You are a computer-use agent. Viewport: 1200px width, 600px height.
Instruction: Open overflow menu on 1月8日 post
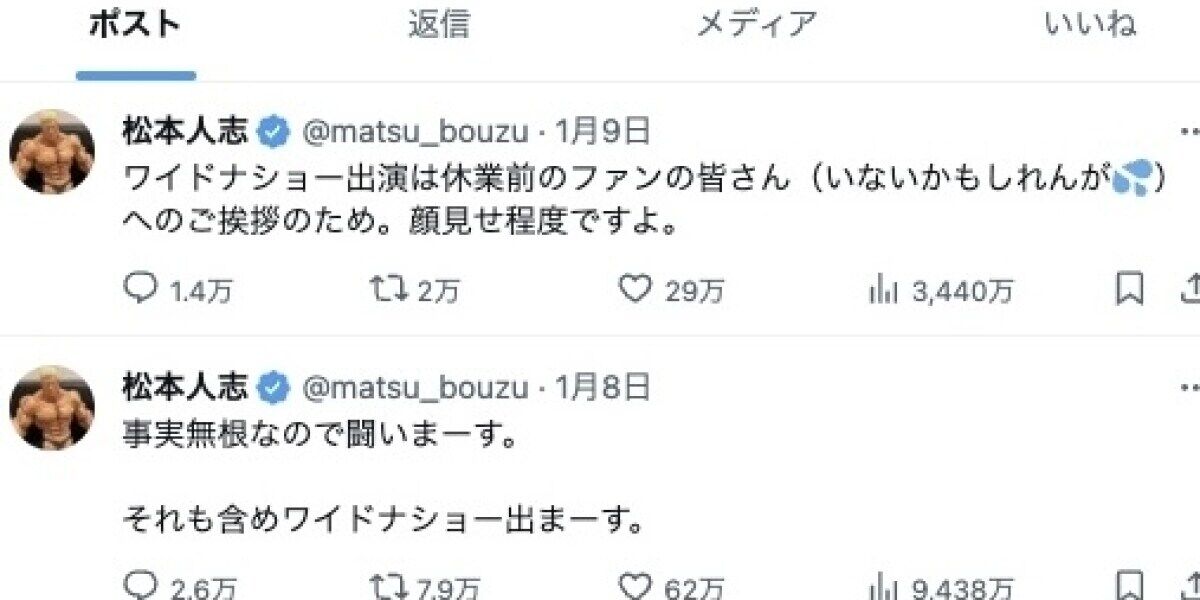(x=1189, y=386)
